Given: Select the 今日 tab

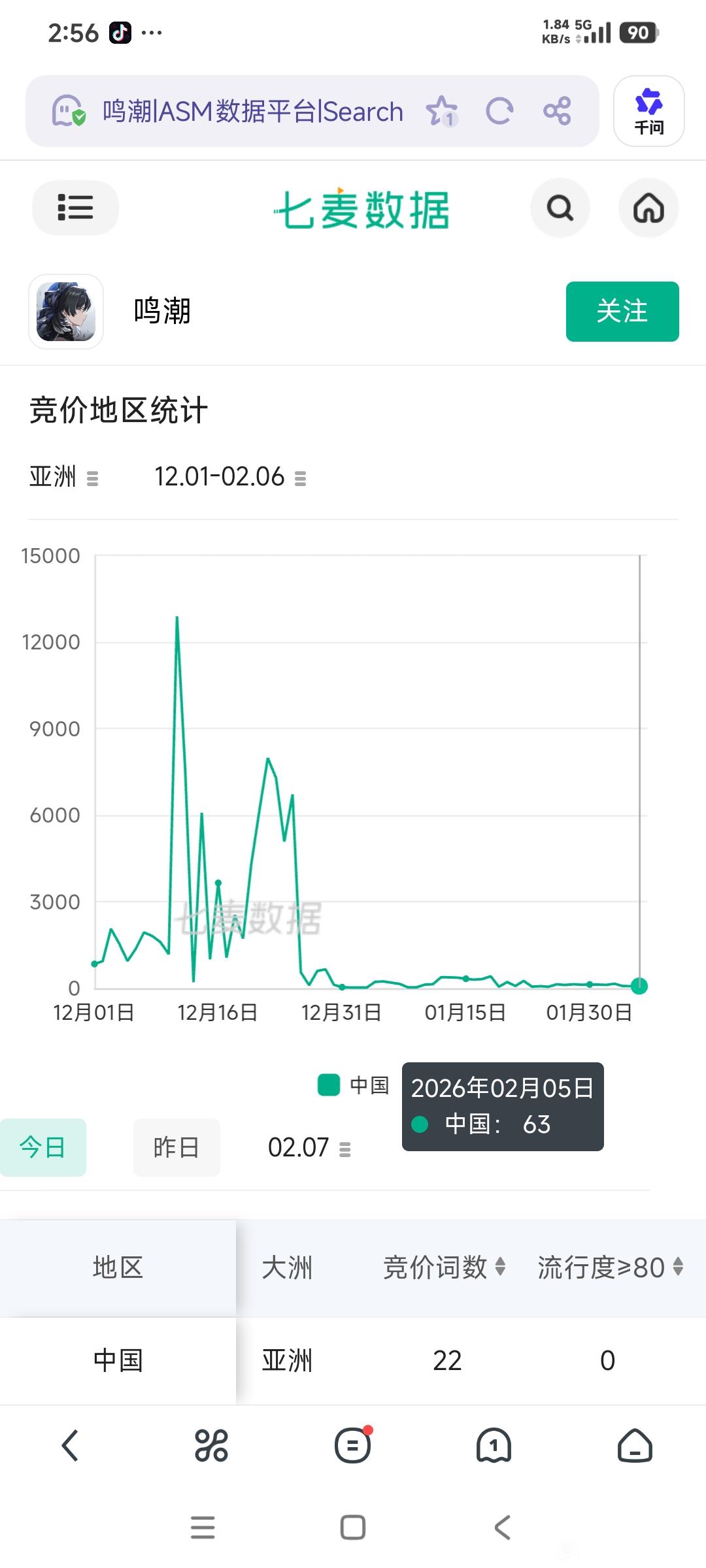Looking at the screenshot, I should click(x=43, y=1147).
